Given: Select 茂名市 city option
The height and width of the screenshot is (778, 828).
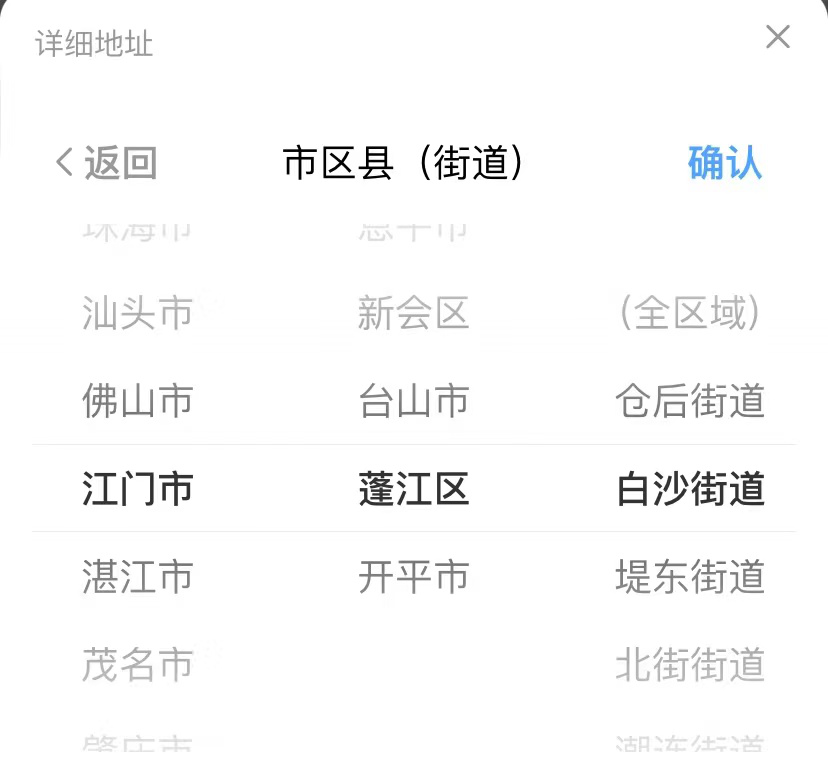Looking at the screenshot, I should pyautogui.click(x=137, y=665).
